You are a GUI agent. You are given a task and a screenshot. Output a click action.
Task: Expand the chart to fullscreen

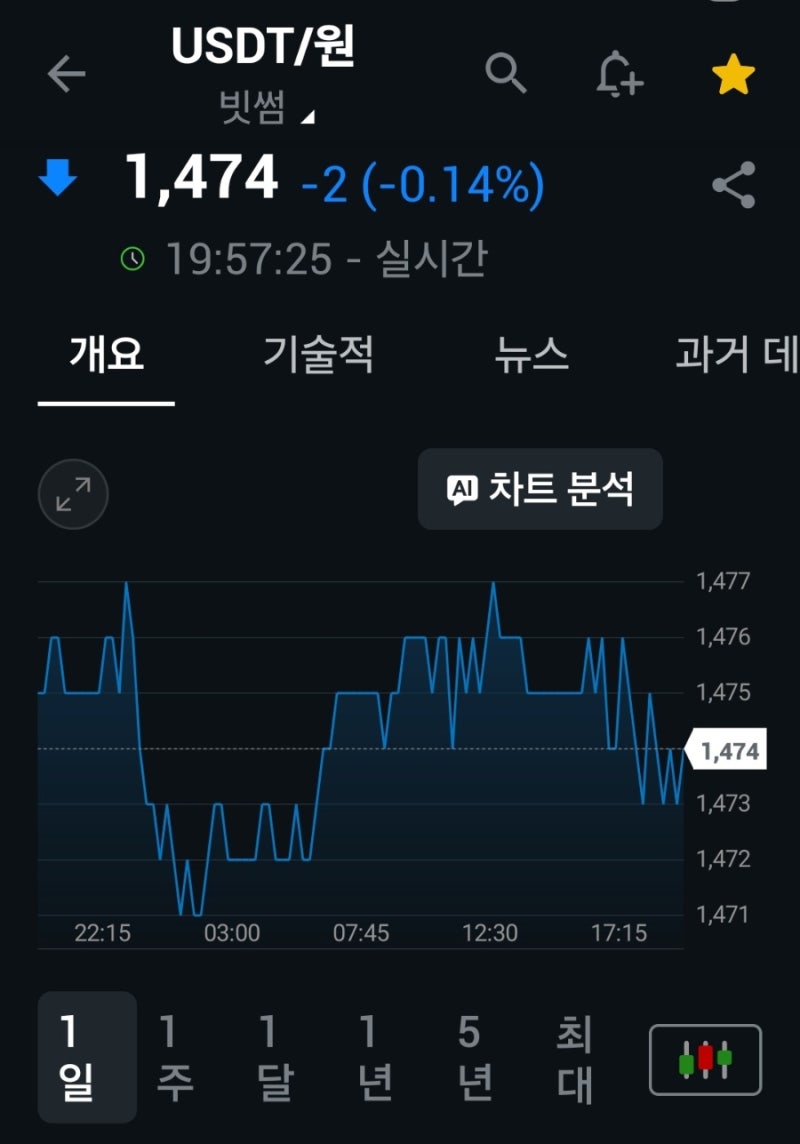(71, 492)
